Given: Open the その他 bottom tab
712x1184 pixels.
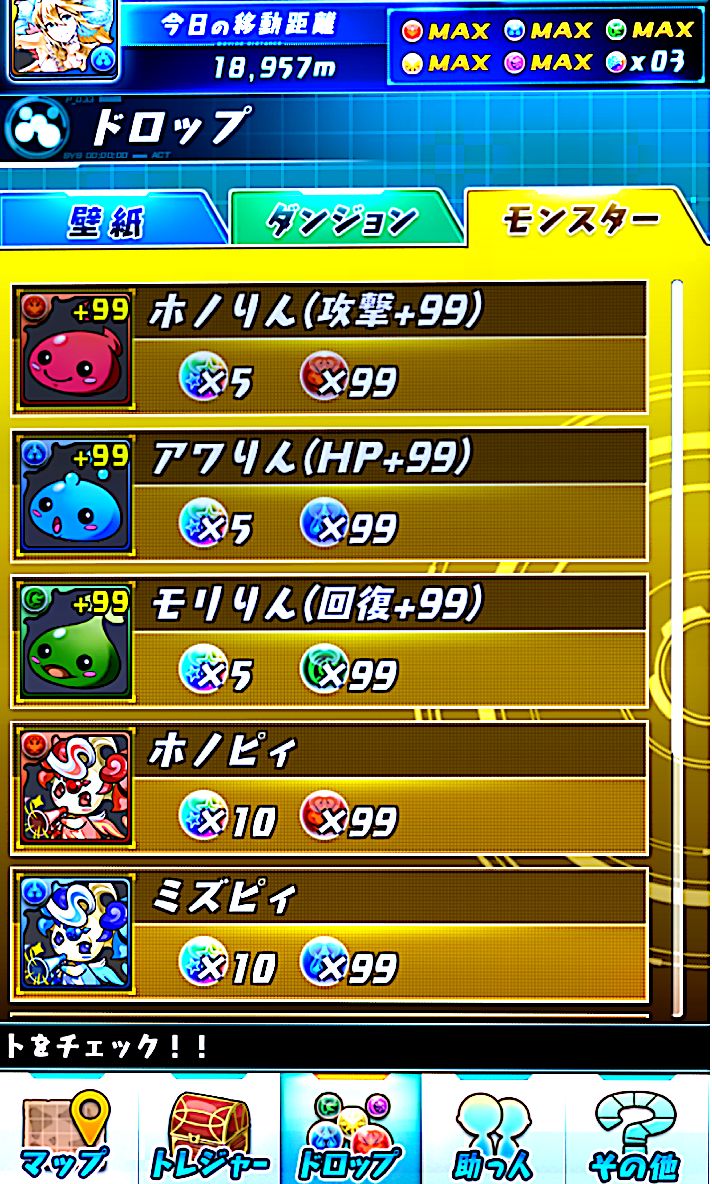Looking at the screenshot, I should pos(636,1129).
